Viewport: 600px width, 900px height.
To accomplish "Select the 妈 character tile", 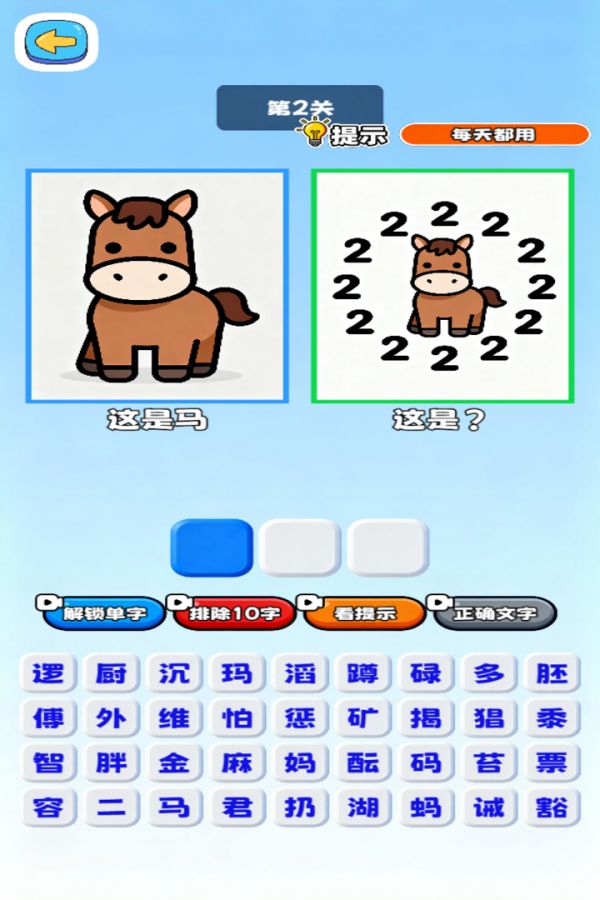I will click(300, 763).
